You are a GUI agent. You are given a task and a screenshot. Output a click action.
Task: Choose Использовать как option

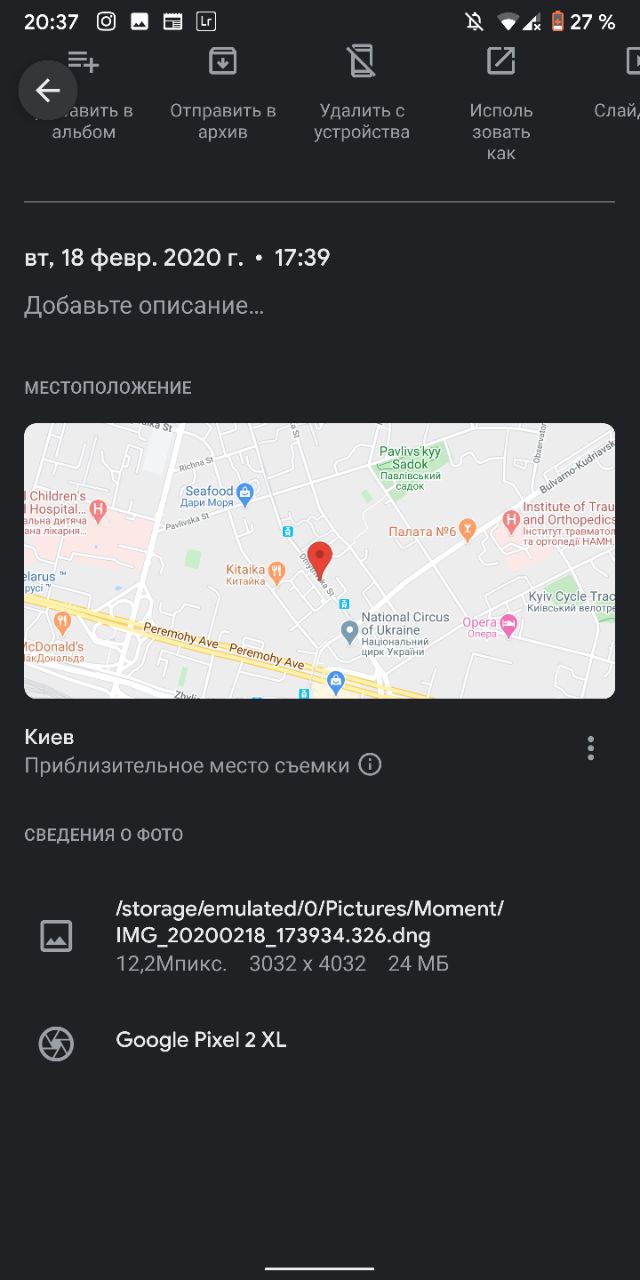pos(501,104)
